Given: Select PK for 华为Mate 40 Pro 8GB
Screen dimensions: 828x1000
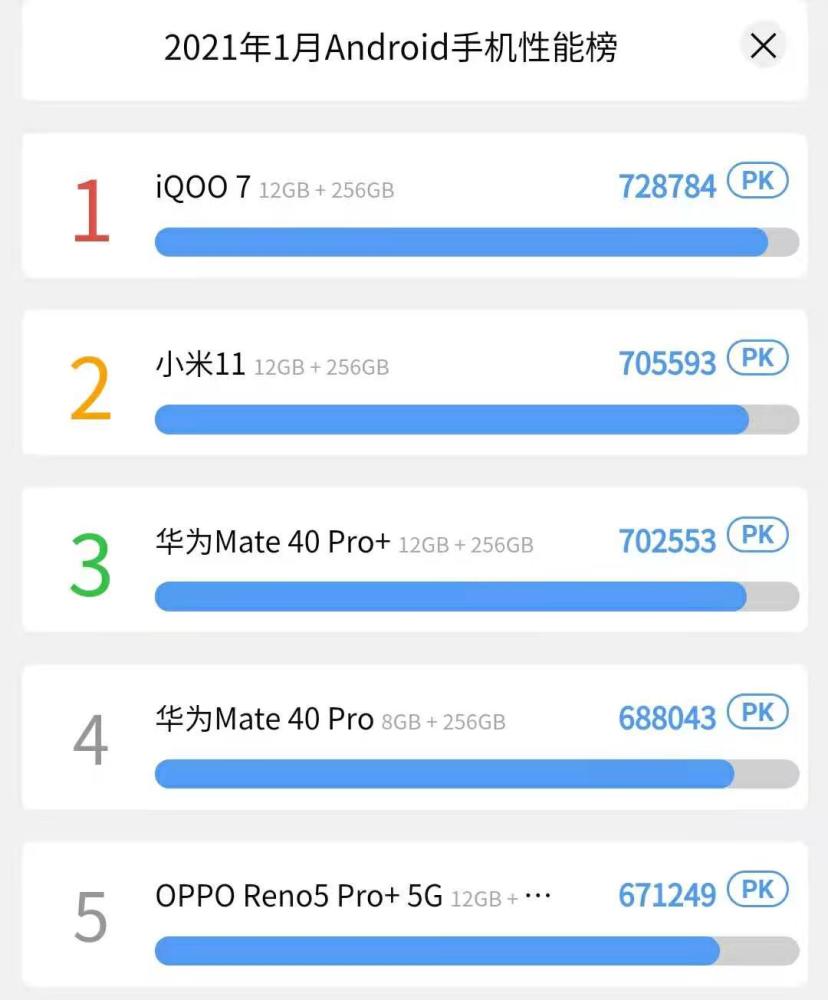Looking at the screenshot, I should point(757,712).
